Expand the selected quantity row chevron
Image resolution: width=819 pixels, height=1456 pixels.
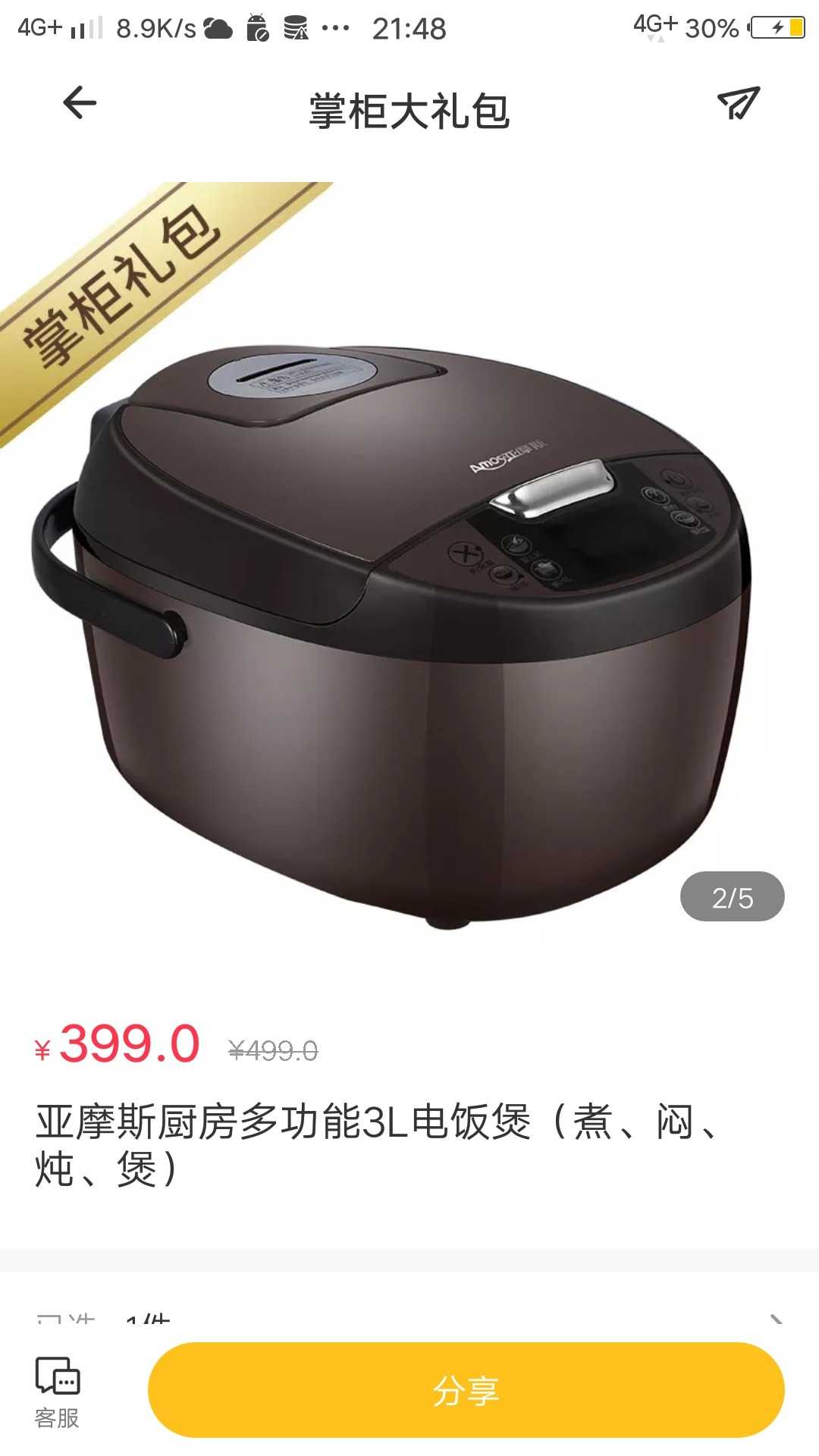point(776,1321)
